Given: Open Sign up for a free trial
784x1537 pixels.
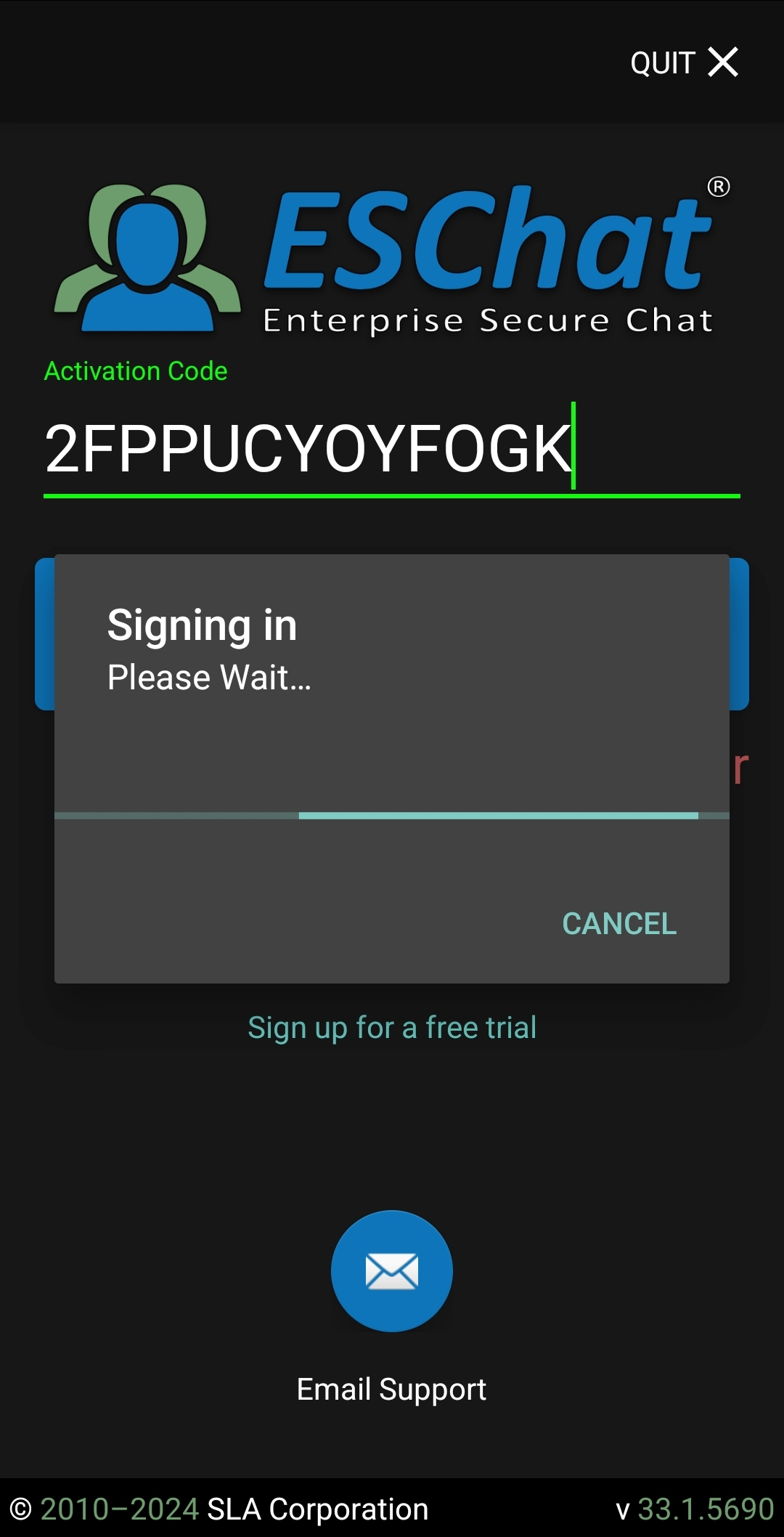Looking at the screenshot, I should tap(392, 1028).
